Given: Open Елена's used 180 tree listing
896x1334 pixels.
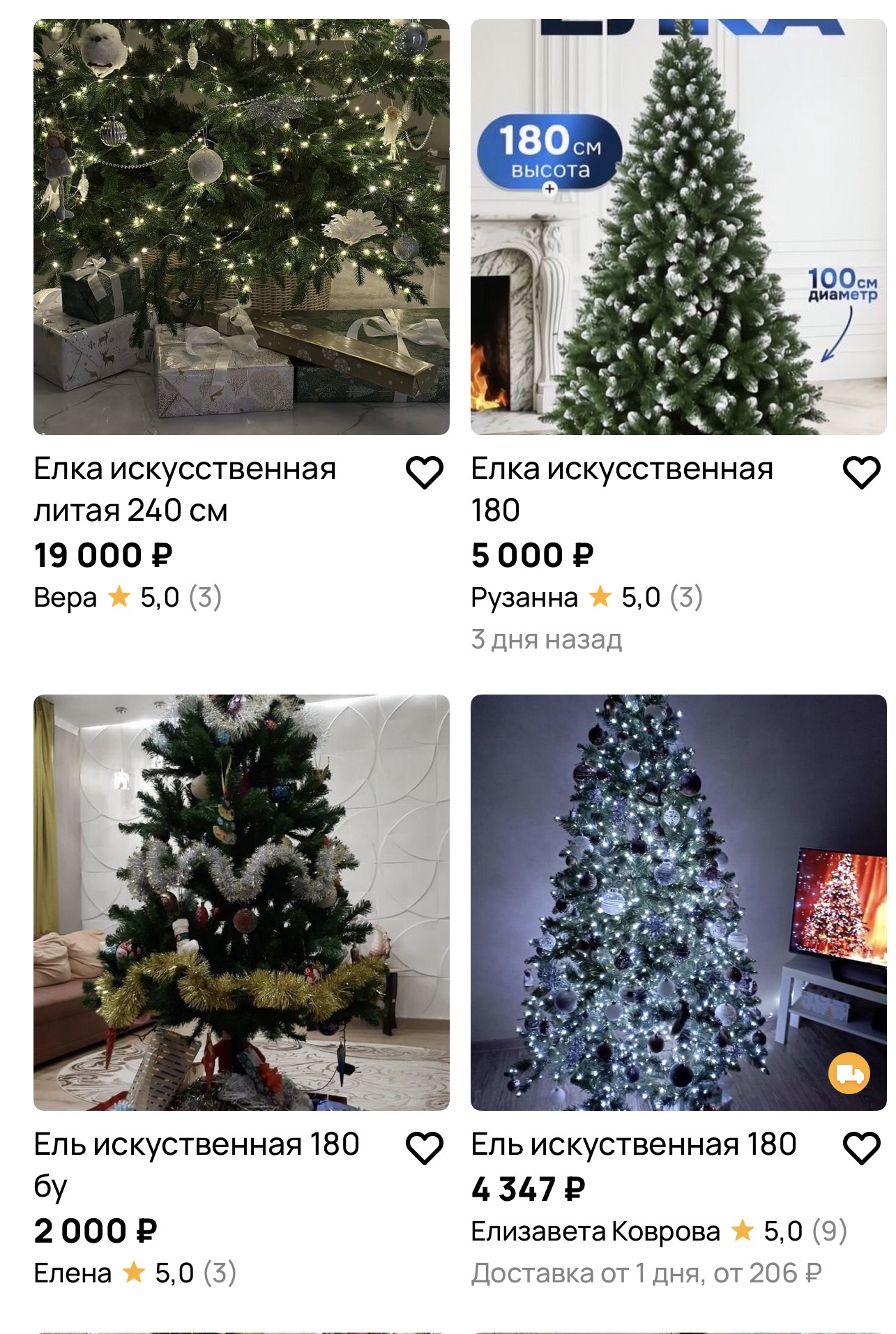Looking at the screenshot, I should [241, 902].
